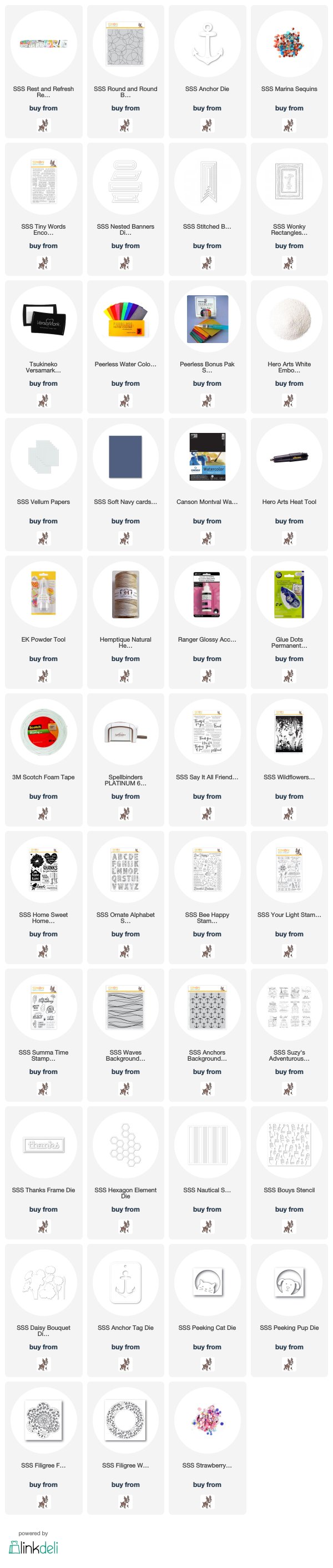Open EK Powder Tool product
This screenshot has height=1568, width=333.
click(43, 594)
